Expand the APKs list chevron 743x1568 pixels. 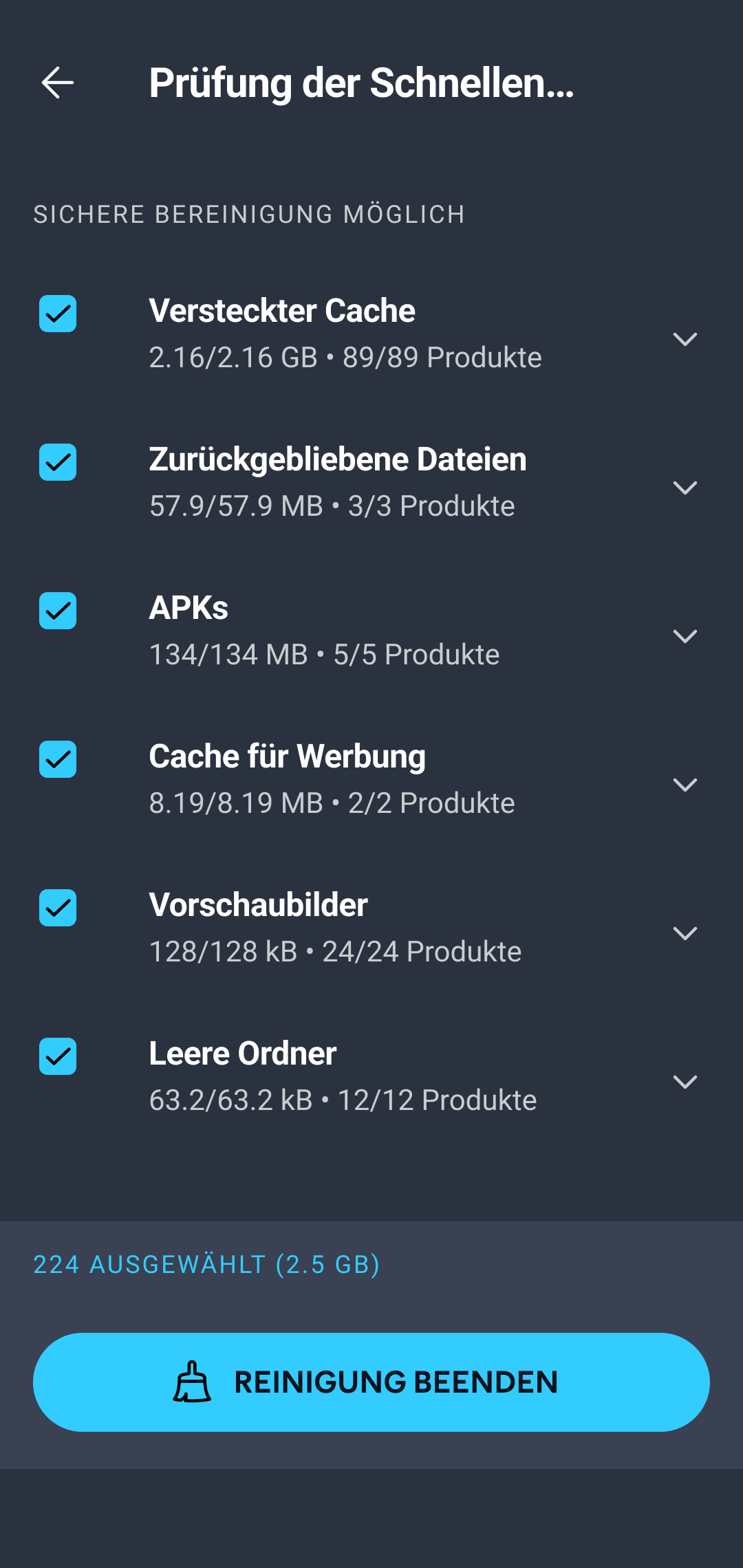[685, 636]
